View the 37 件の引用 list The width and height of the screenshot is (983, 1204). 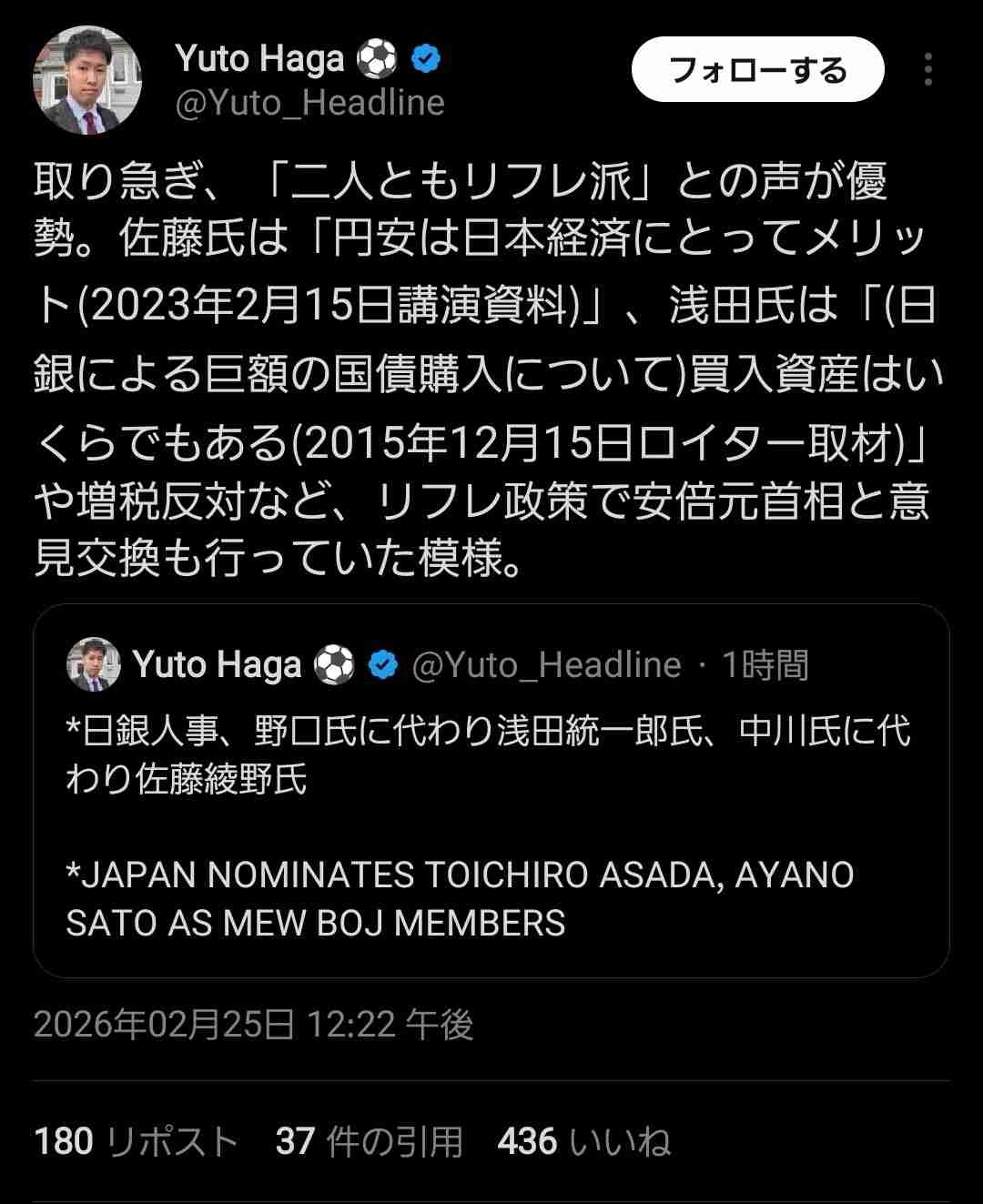pyautogui.click(x=369, y=1141)
